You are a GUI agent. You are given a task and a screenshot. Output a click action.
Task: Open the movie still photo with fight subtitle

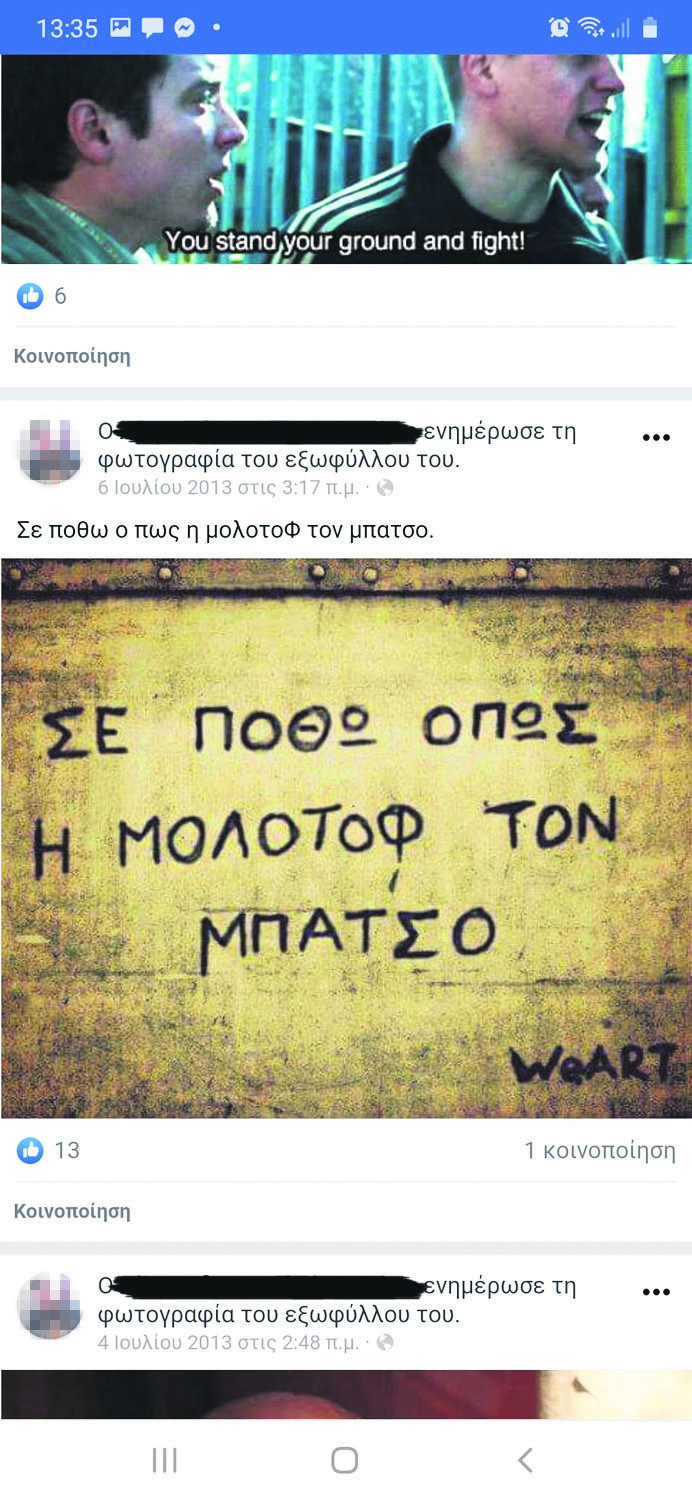pyautogui.click(x=346, y=158)
